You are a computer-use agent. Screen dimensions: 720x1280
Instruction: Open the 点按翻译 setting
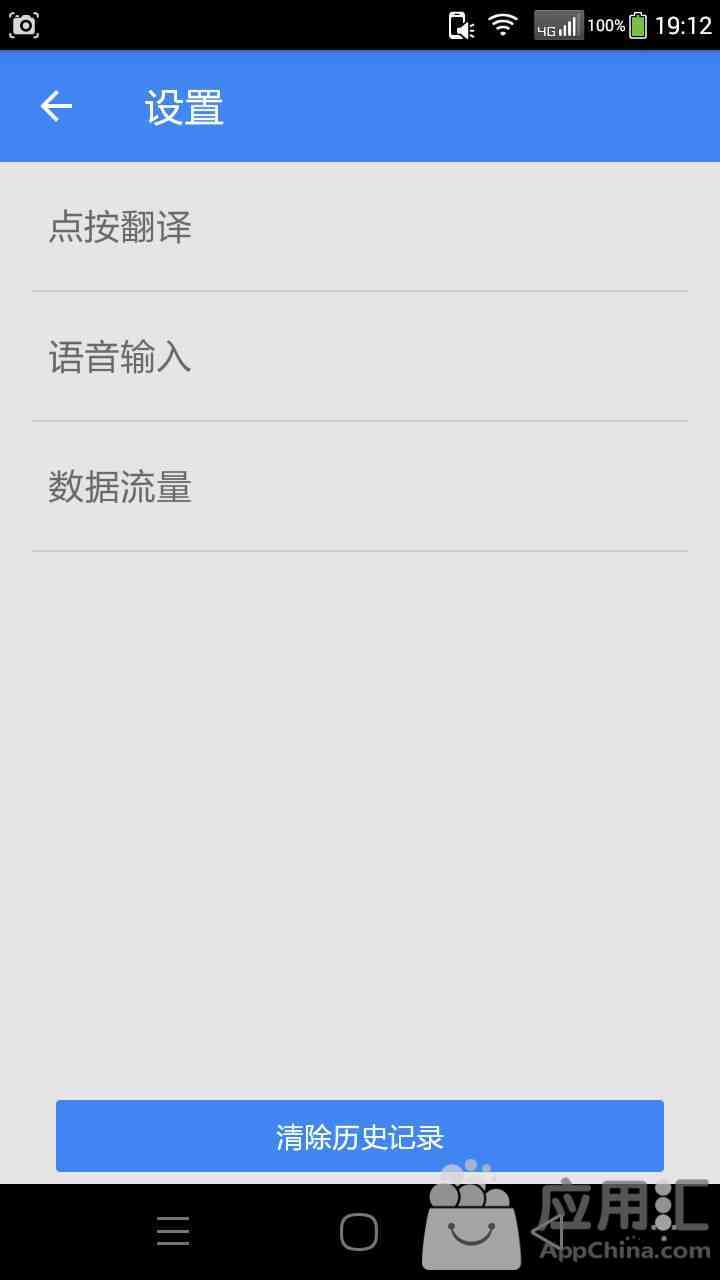(360, 227)
